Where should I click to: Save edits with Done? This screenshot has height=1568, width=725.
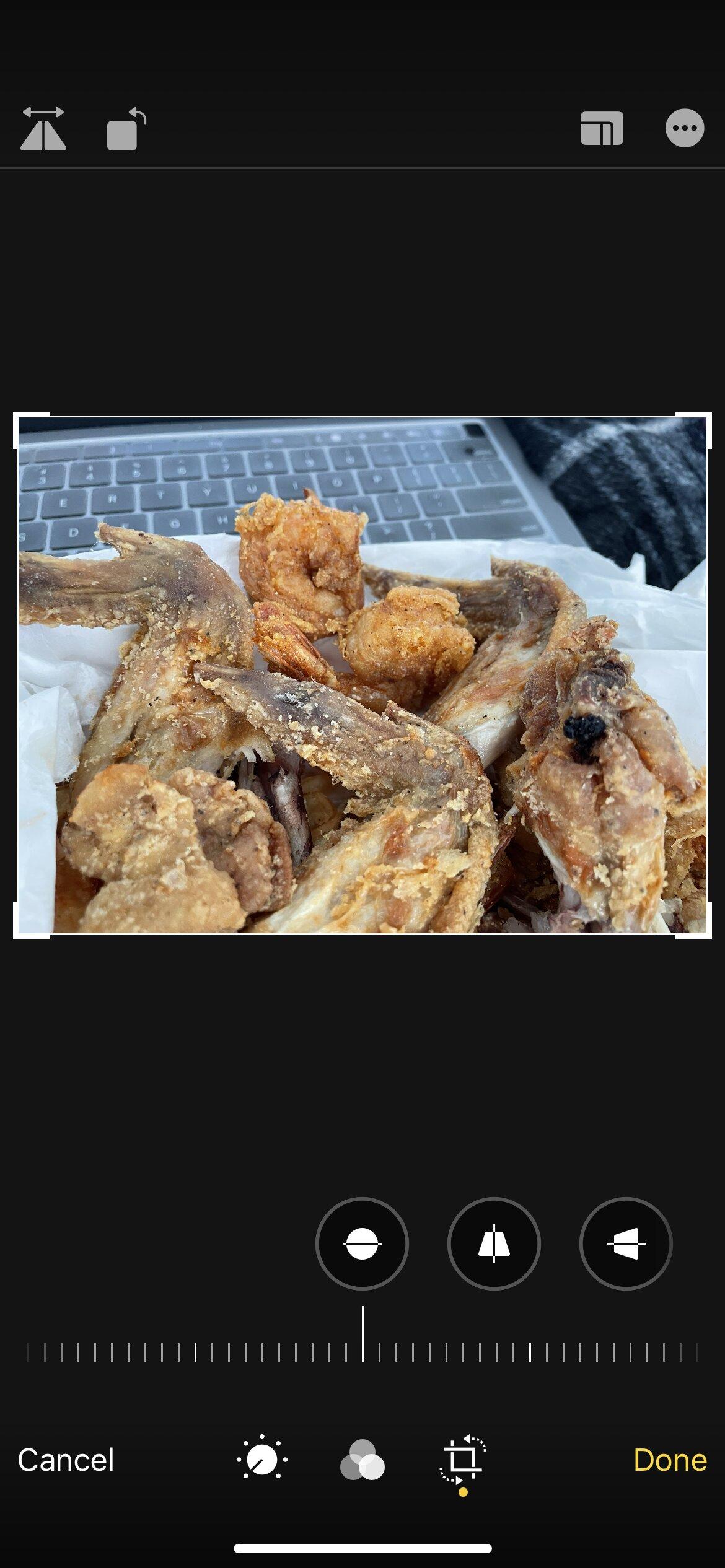[670, 1460]
